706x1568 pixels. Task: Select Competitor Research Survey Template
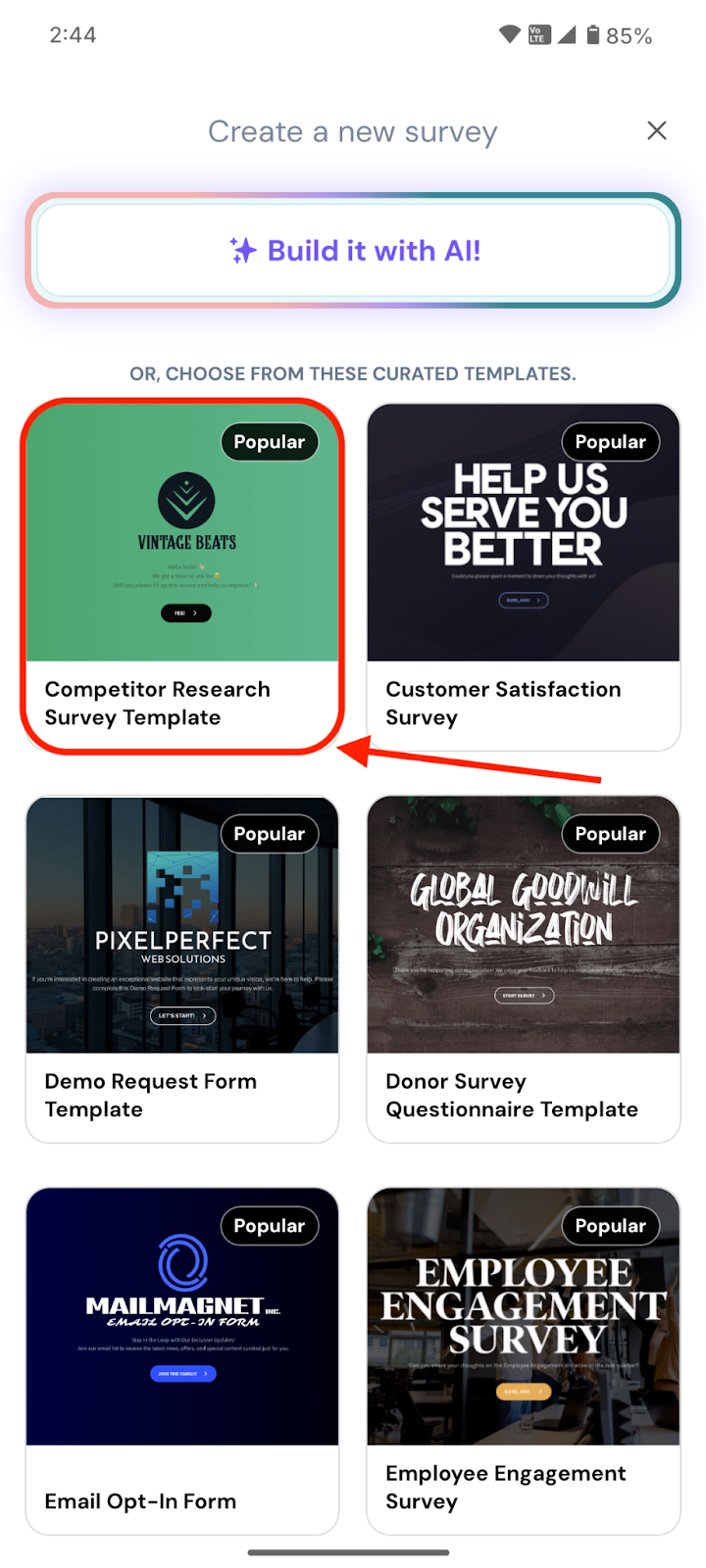point(182,576)
